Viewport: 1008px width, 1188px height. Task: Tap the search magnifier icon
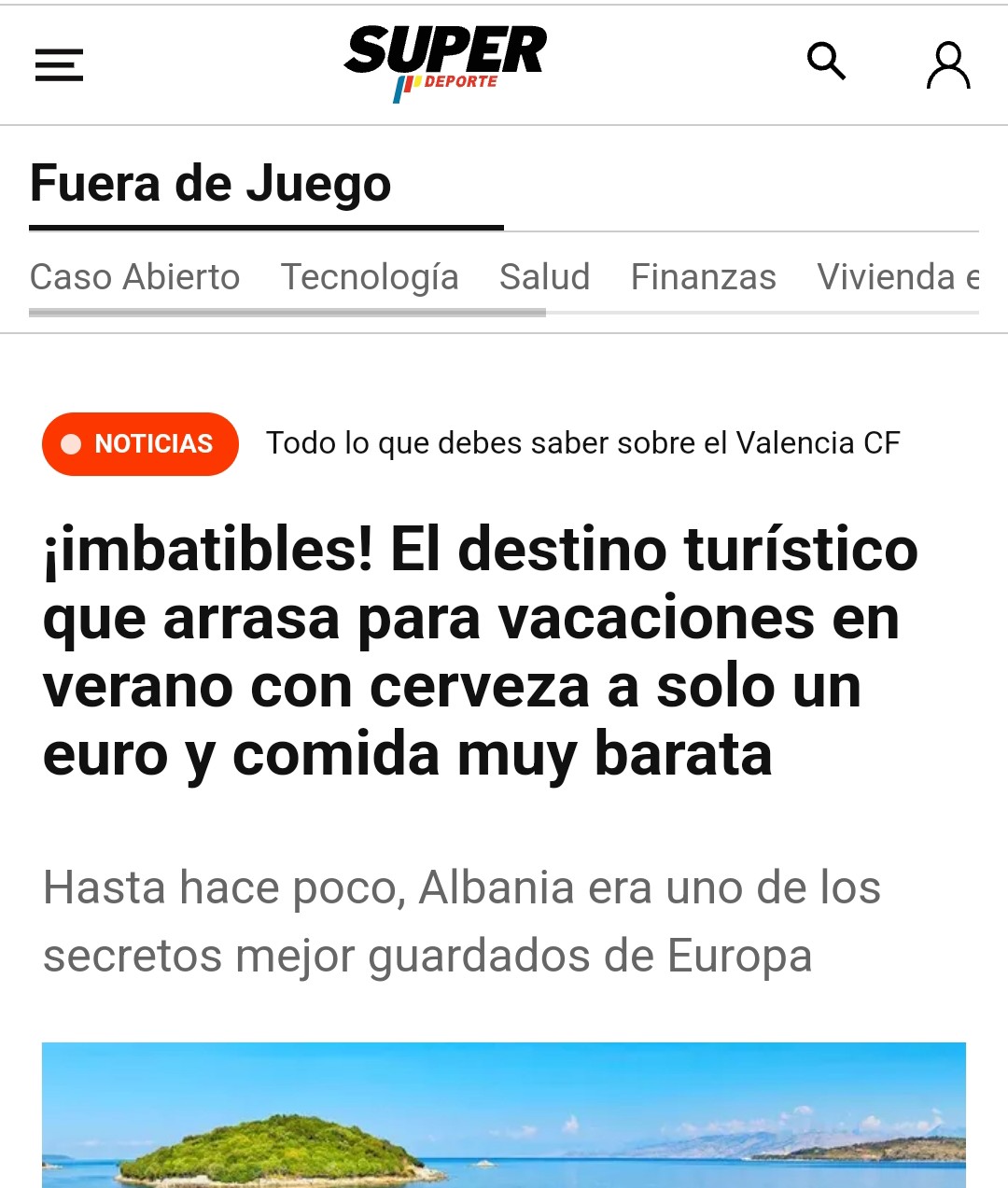pos(826,63)
